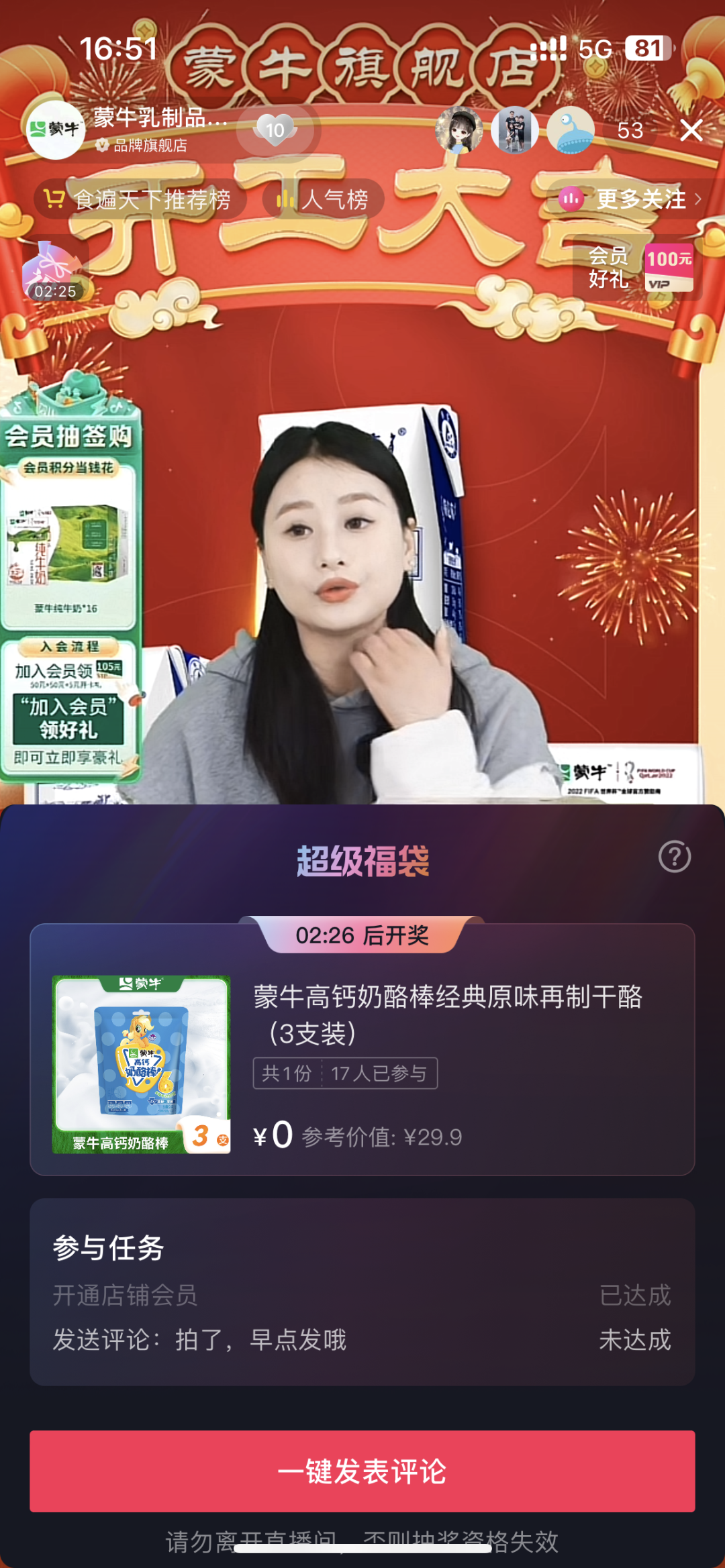Tap 更多关注 to see more
The height and width of the screenshot is (1568, 725).
[x=631, y=199]
